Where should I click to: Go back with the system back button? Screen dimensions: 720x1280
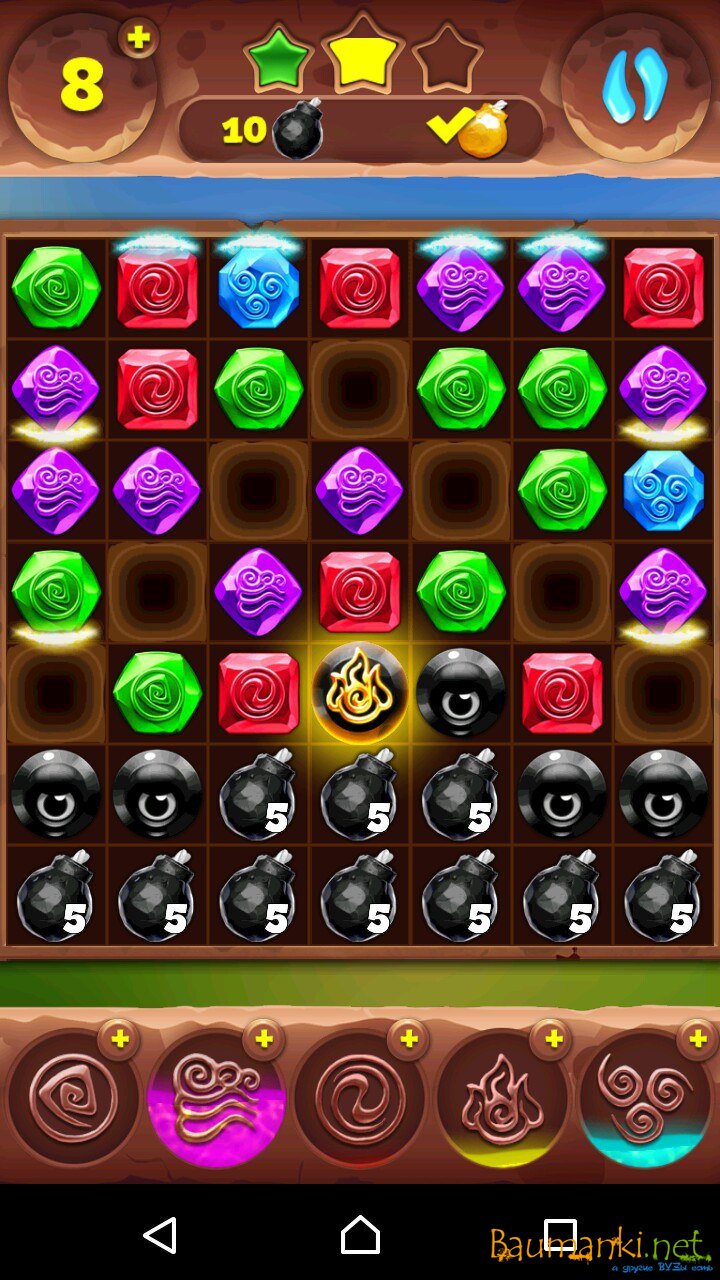coord(160,1235)
